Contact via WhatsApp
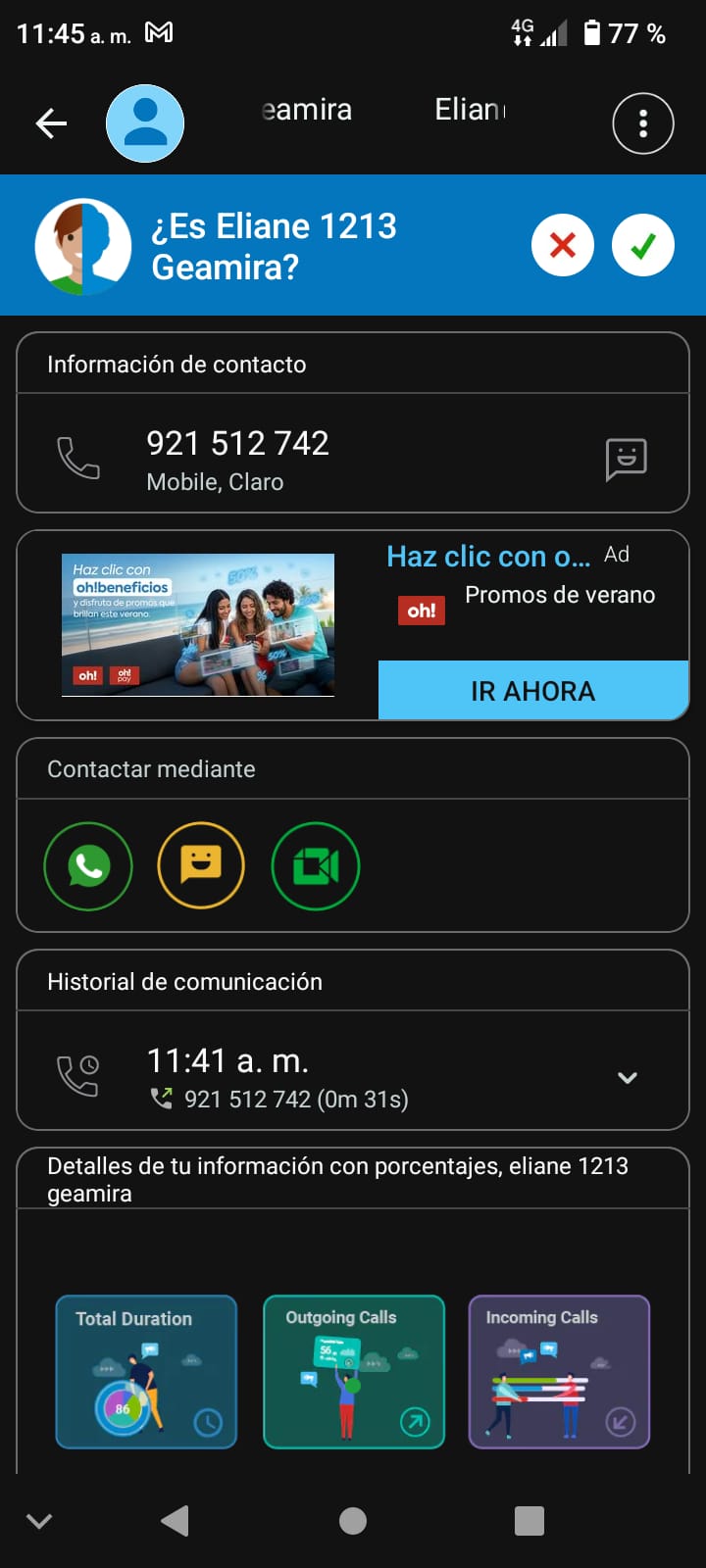 [88, 866]
